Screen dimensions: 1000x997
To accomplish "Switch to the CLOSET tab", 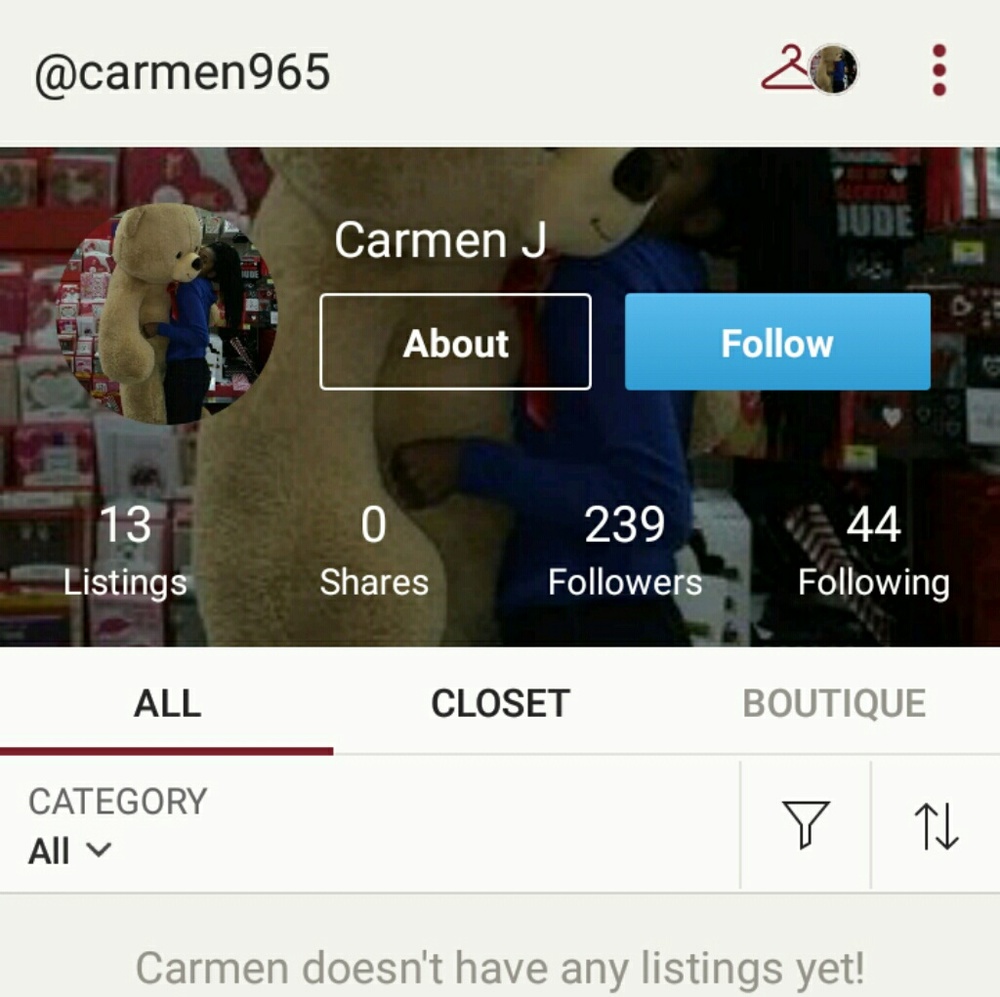I will click(500, 704).
